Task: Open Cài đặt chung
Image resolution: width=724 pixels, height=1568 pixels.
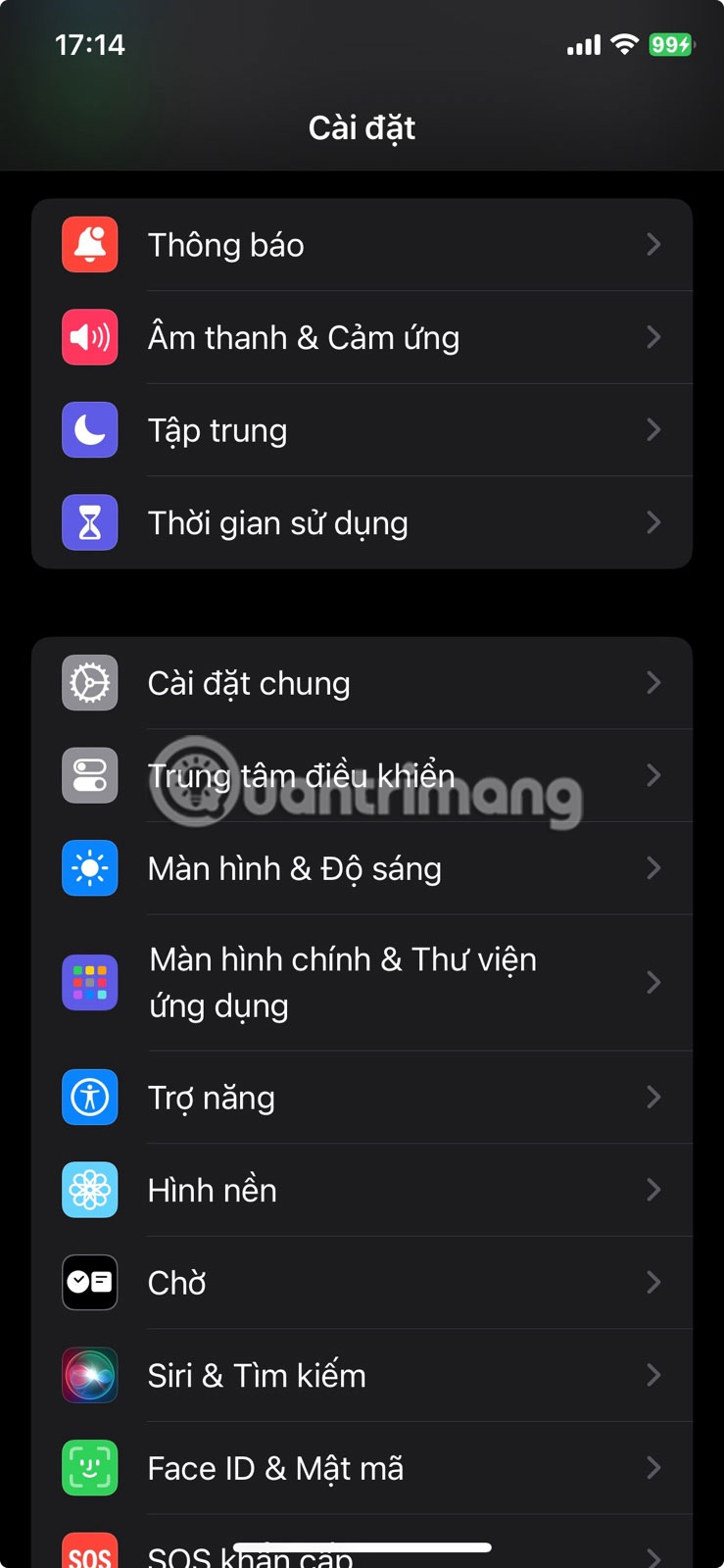Action: (362, 683)
